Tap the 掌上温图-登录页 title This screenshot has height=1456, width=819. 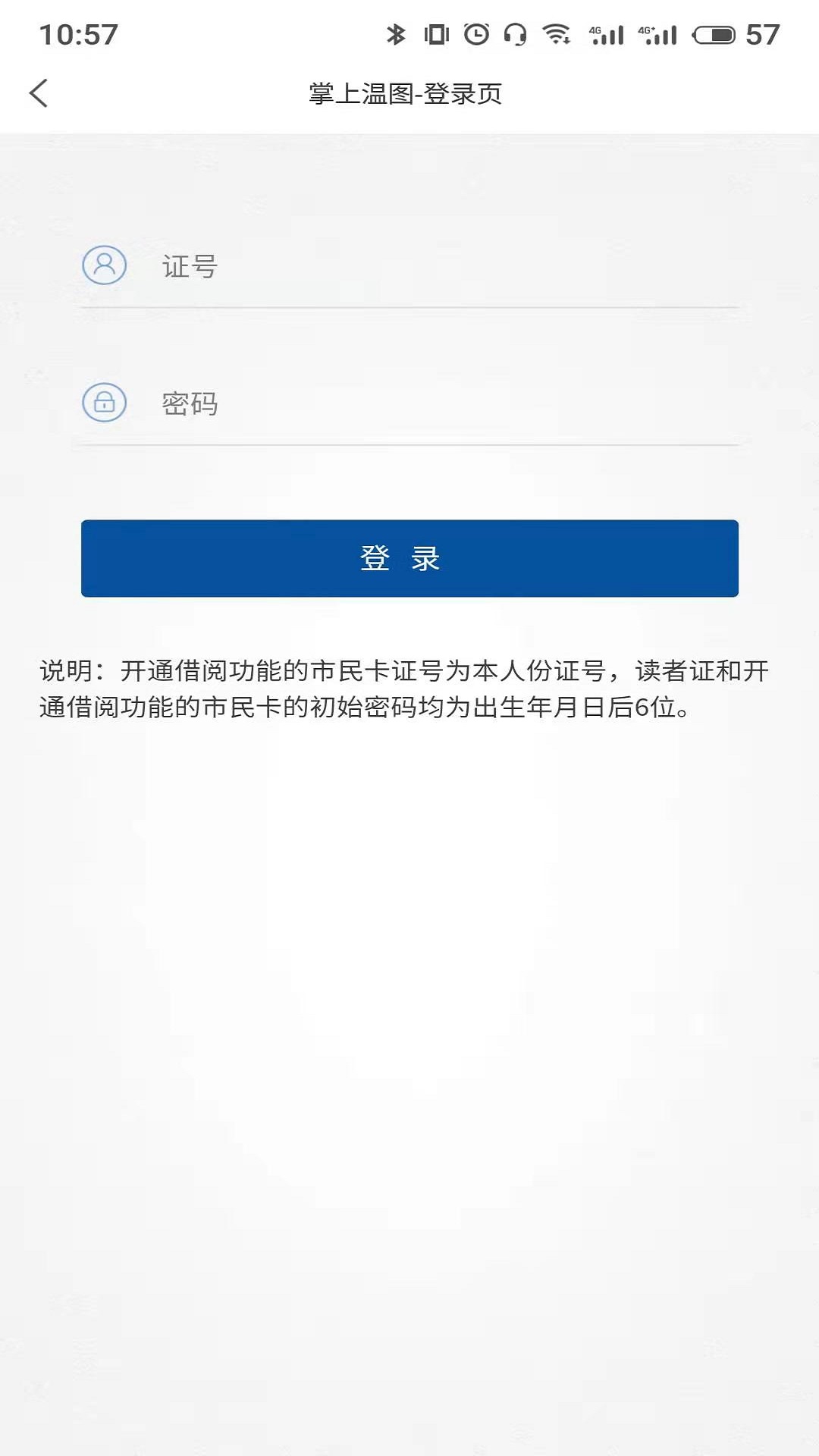pyautogui.click(x=406, y=96)
